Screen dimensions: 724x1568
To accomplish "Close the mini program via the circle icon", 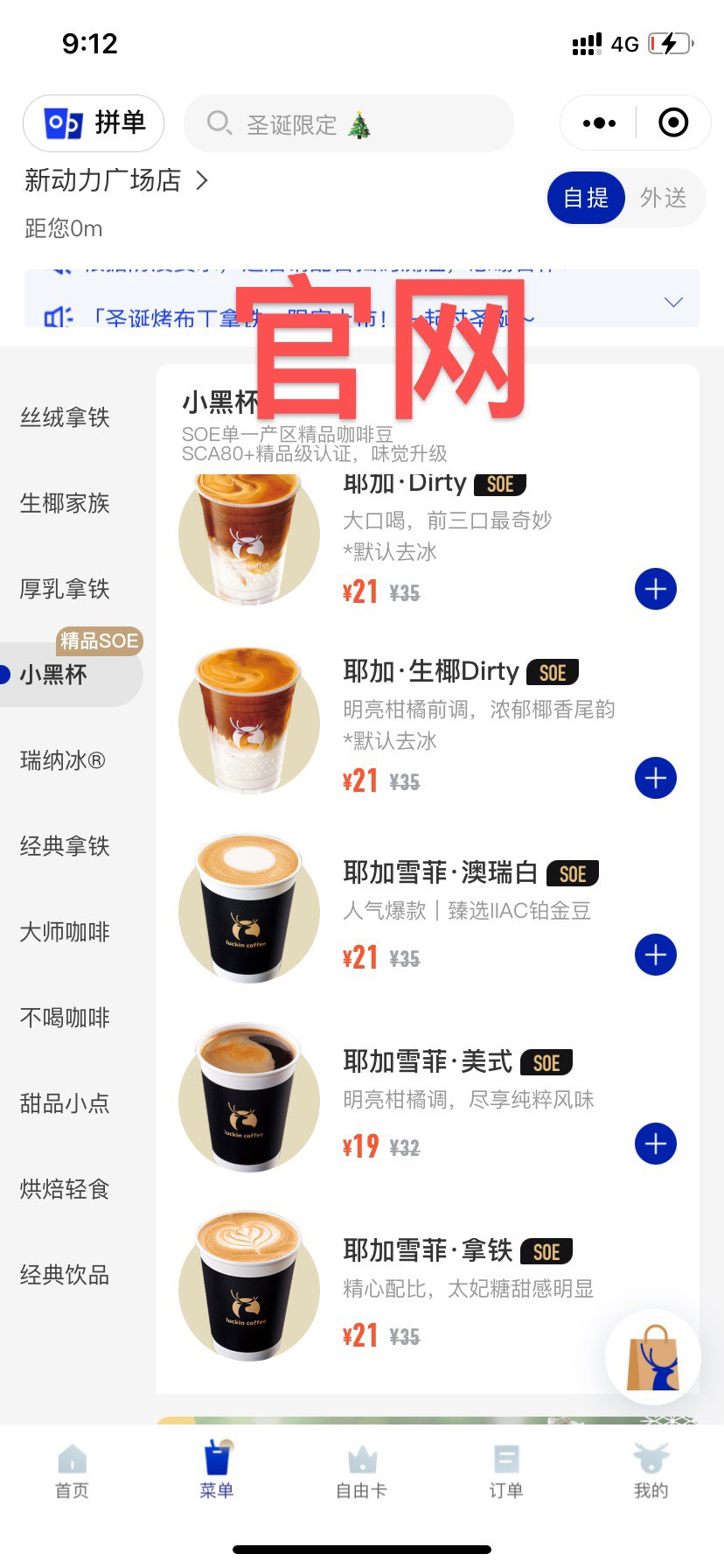I will click(672, 123).
